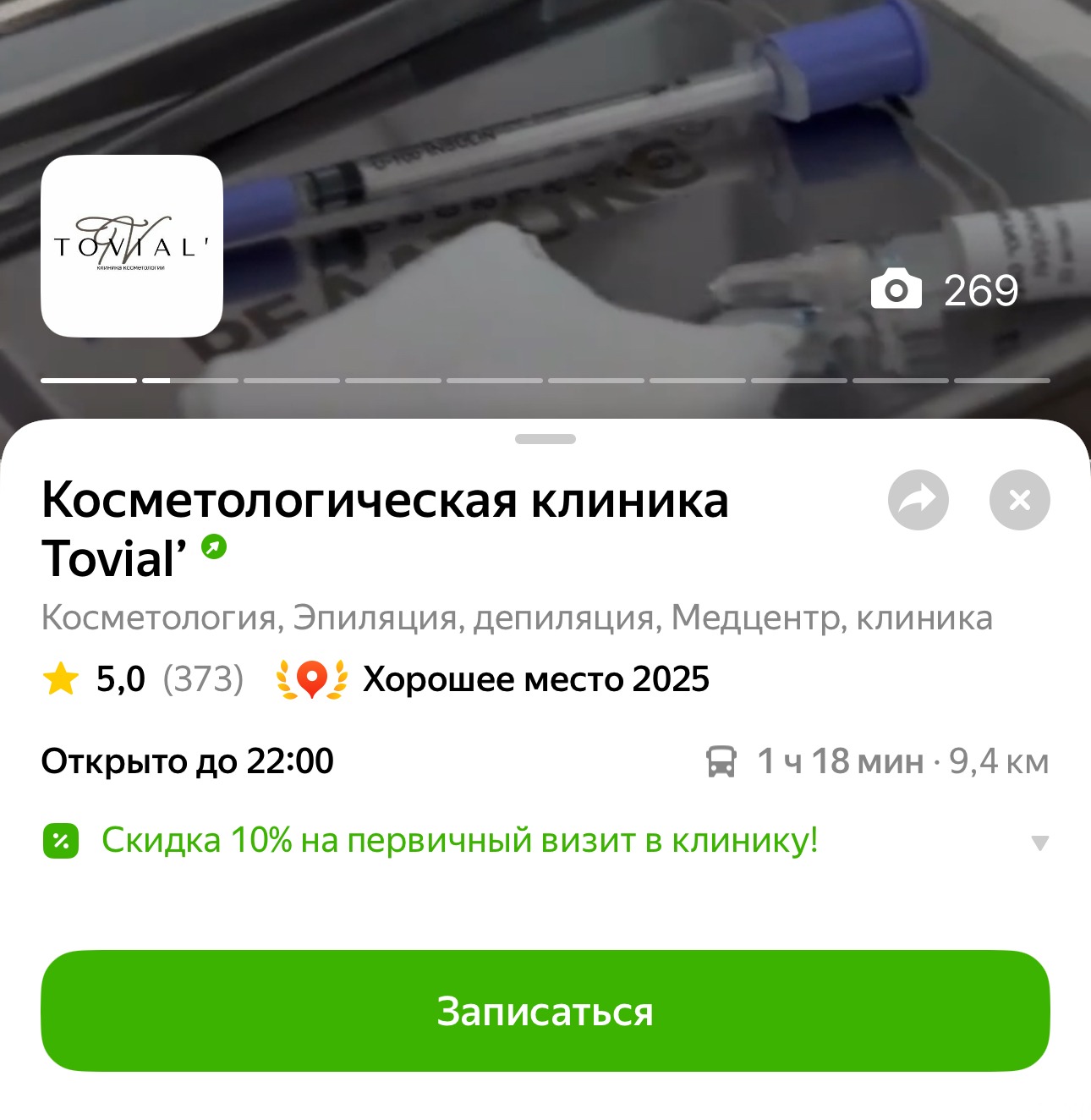
Task: Open the bus route of 1 ч 18 мин
Action: (x=876, y=761)
